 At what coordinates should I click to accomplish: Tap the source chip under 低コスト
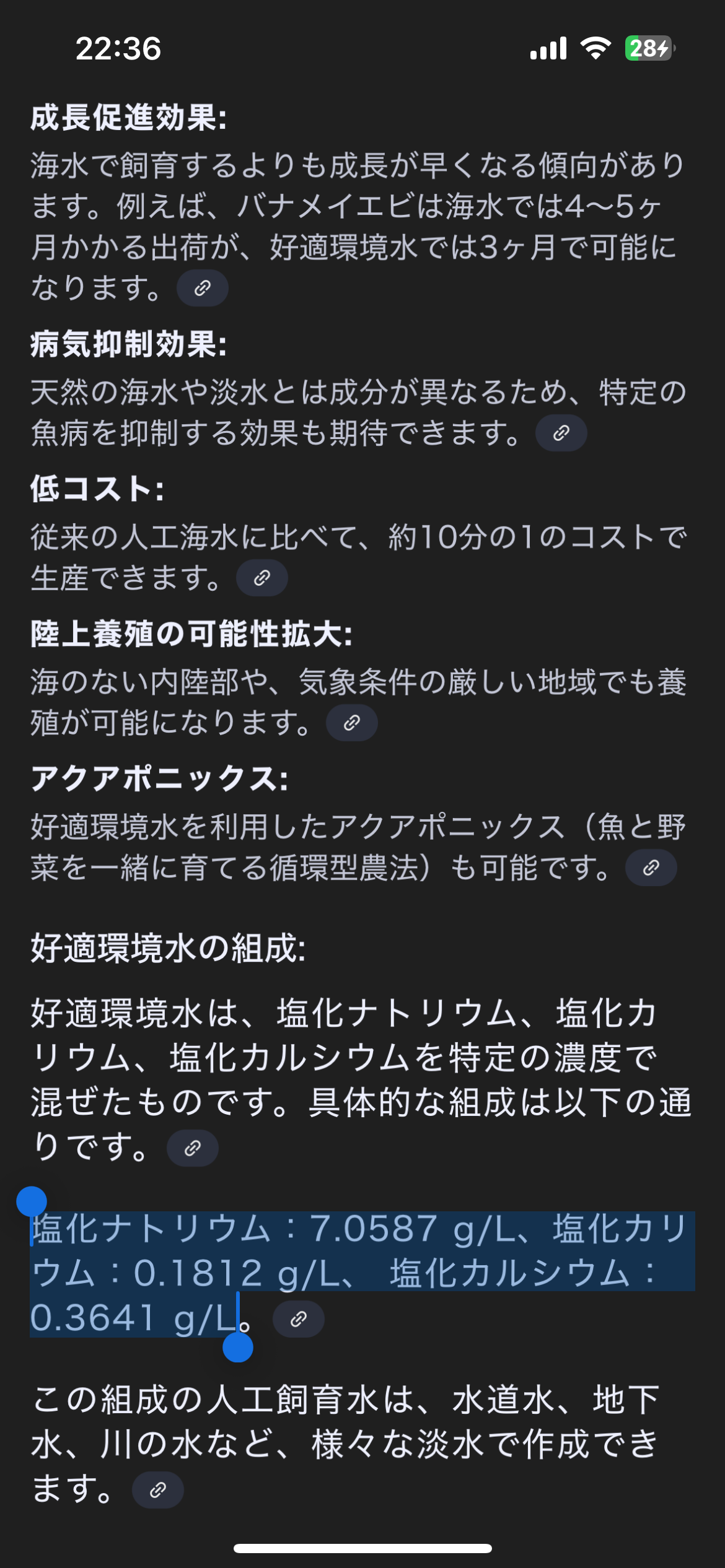pos(262,578)
